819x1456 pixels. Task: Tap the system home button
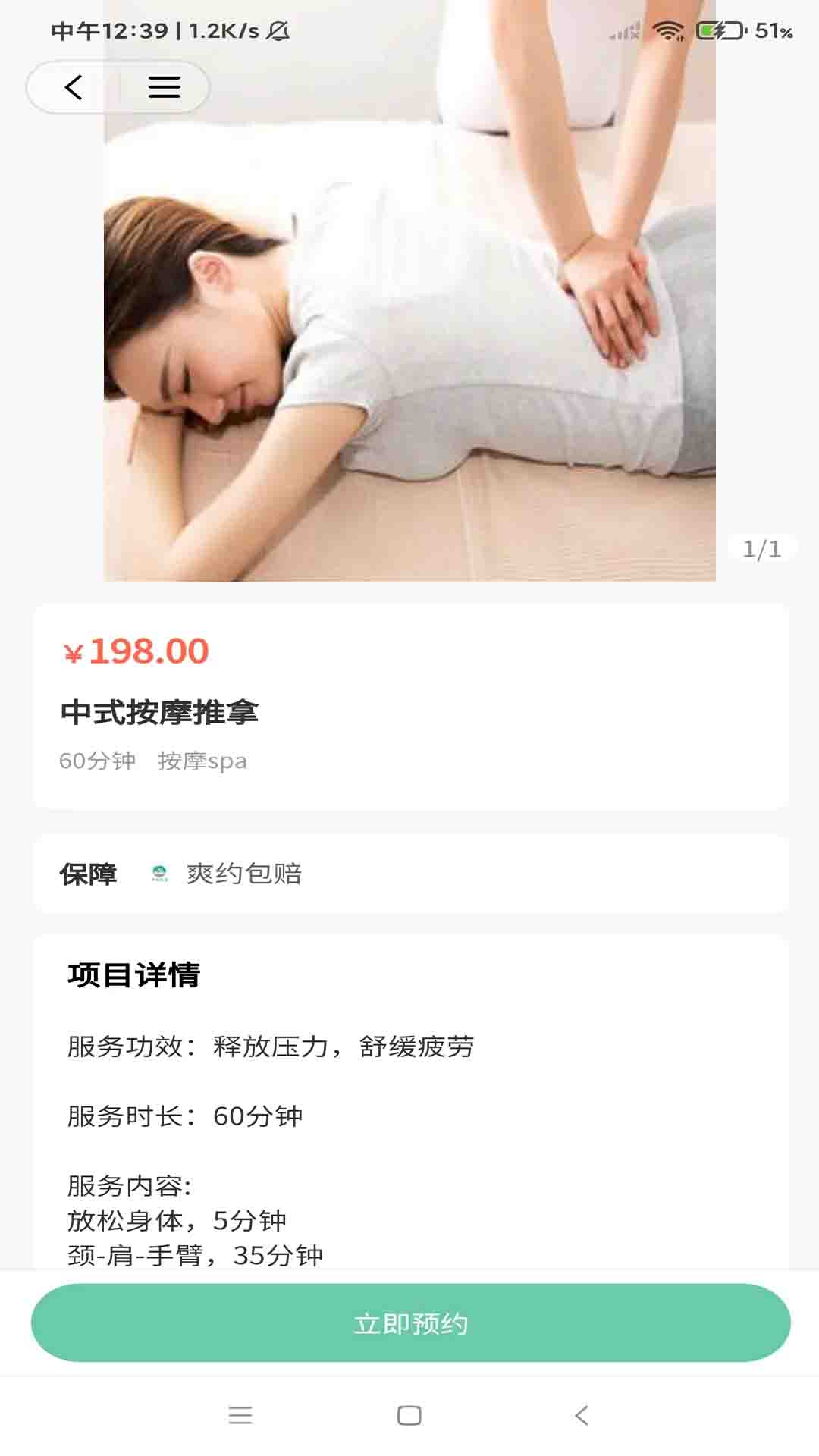pyautogui.click(x=409, y=1415)
